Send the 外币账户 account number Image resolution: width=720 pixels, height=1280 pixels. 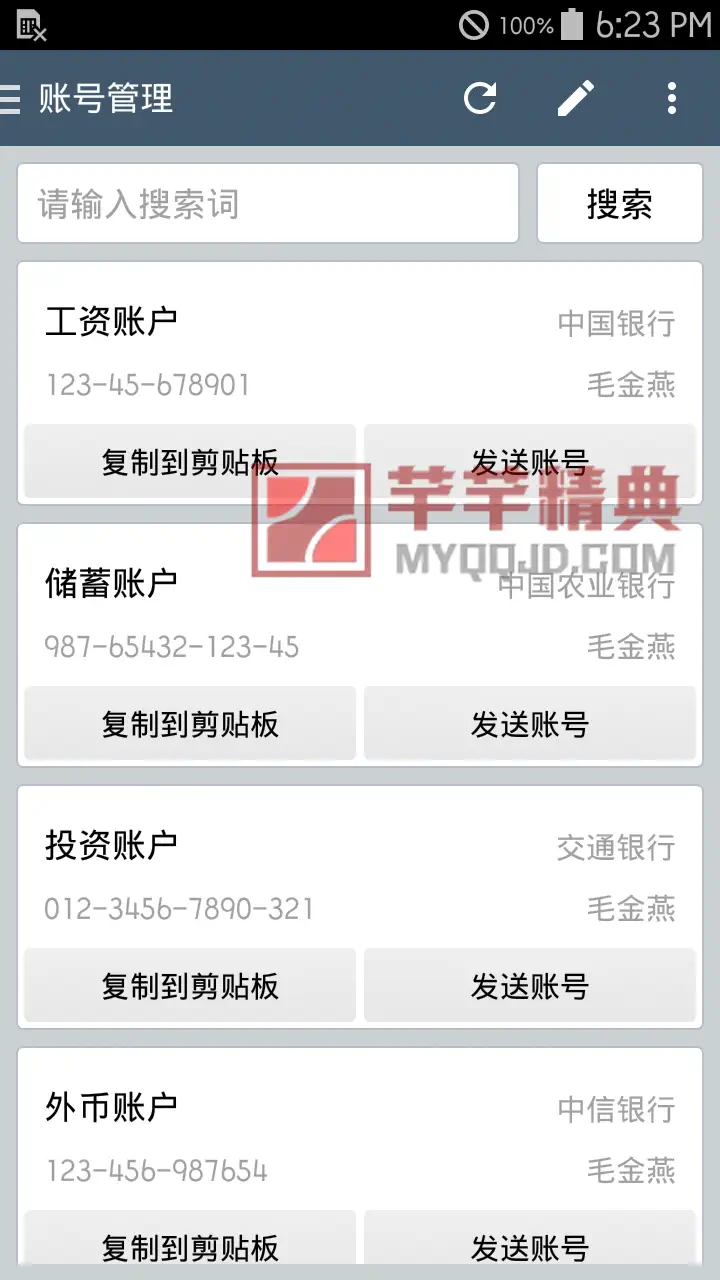530,1246
